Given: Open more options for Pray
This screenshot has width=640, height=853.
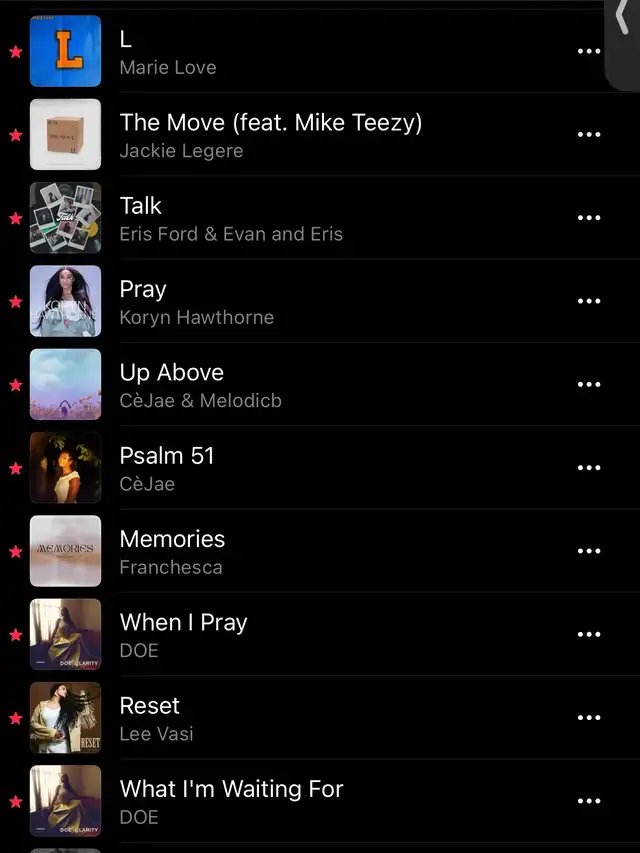Looking at the screenshot, I should 589,301.
